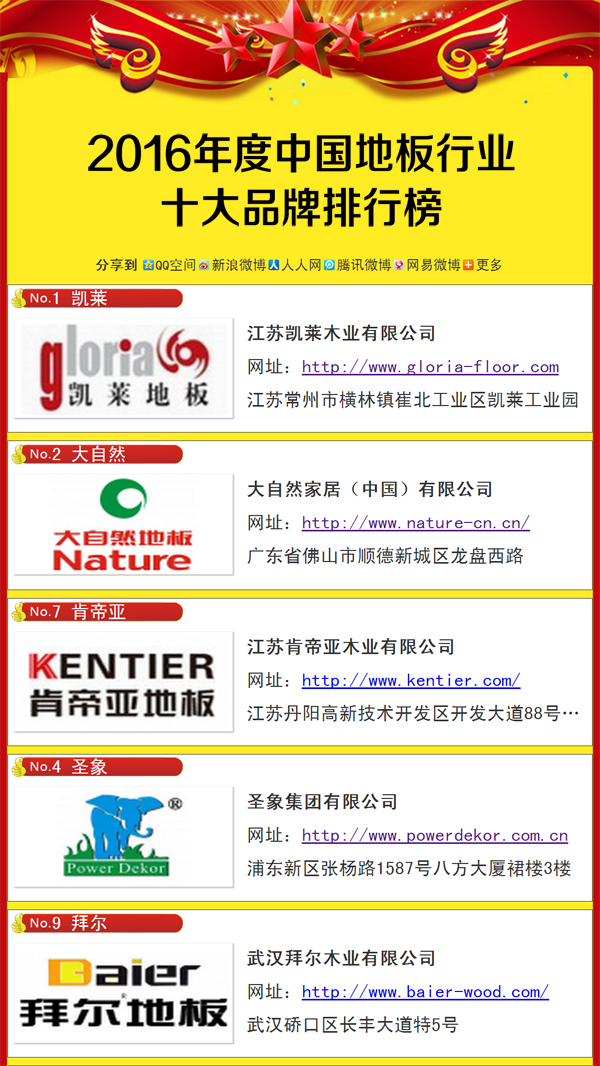Visit the nature-cn.cn website link
Image resolution: width=600 pixels, height=1066 pixels.
(415, 523)
